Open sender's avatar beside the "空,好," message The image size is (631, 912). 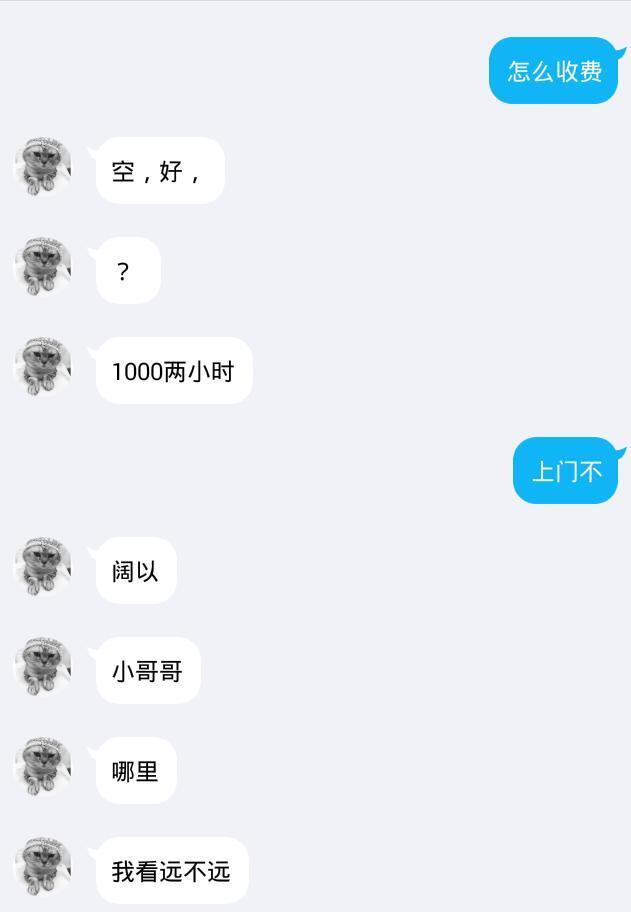click(x=42, y=167)
